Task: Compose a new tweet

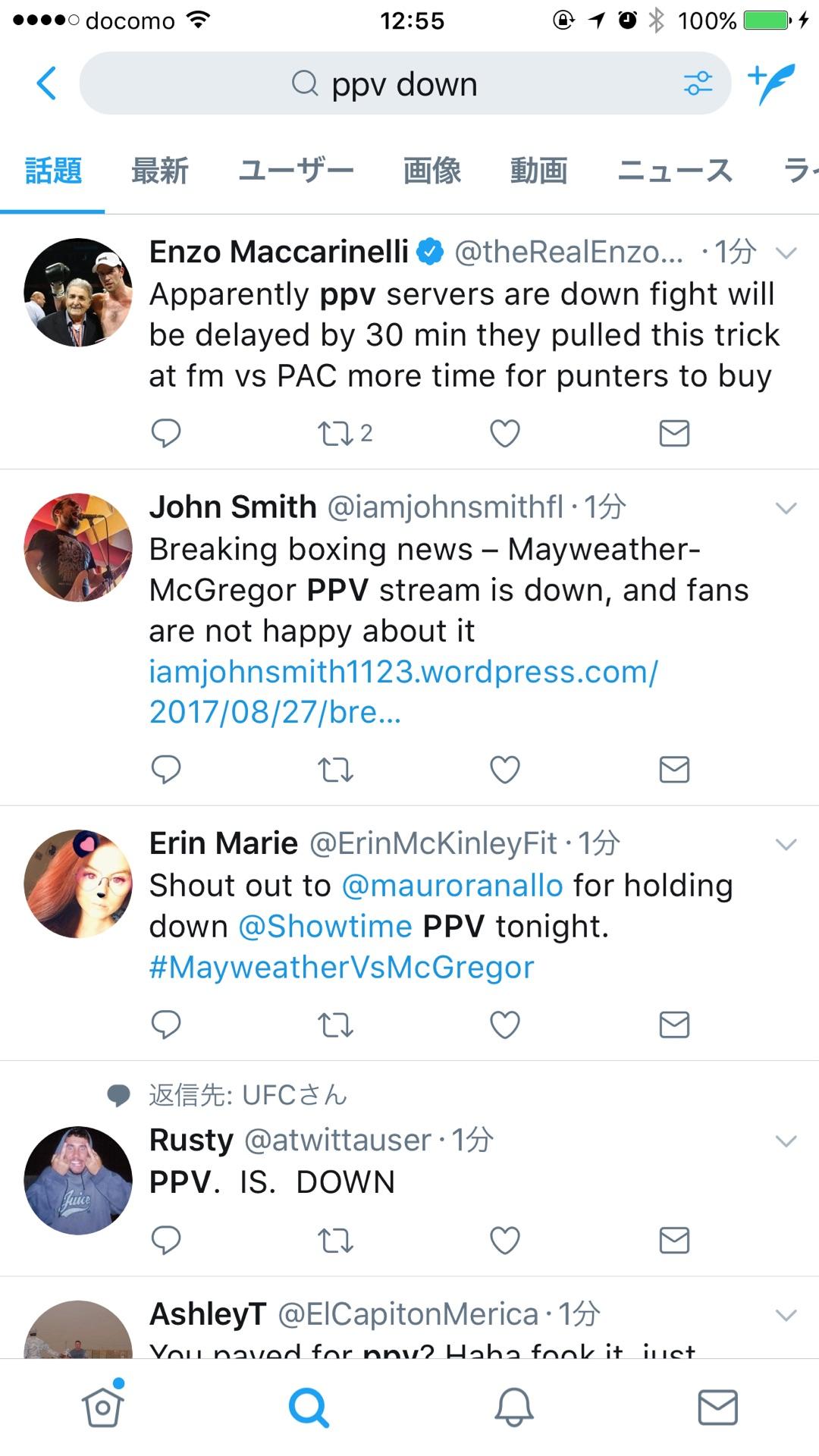Action: [771, 83]
